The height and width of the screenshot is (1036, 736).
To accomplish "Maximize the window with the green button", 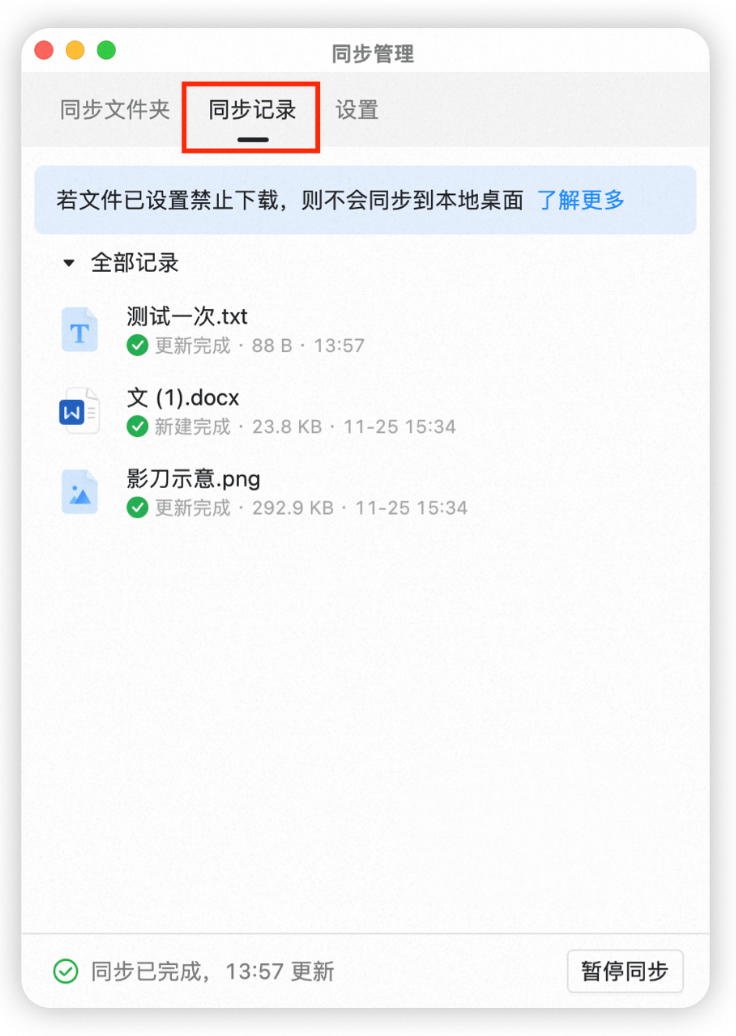I will pos(106,50).
